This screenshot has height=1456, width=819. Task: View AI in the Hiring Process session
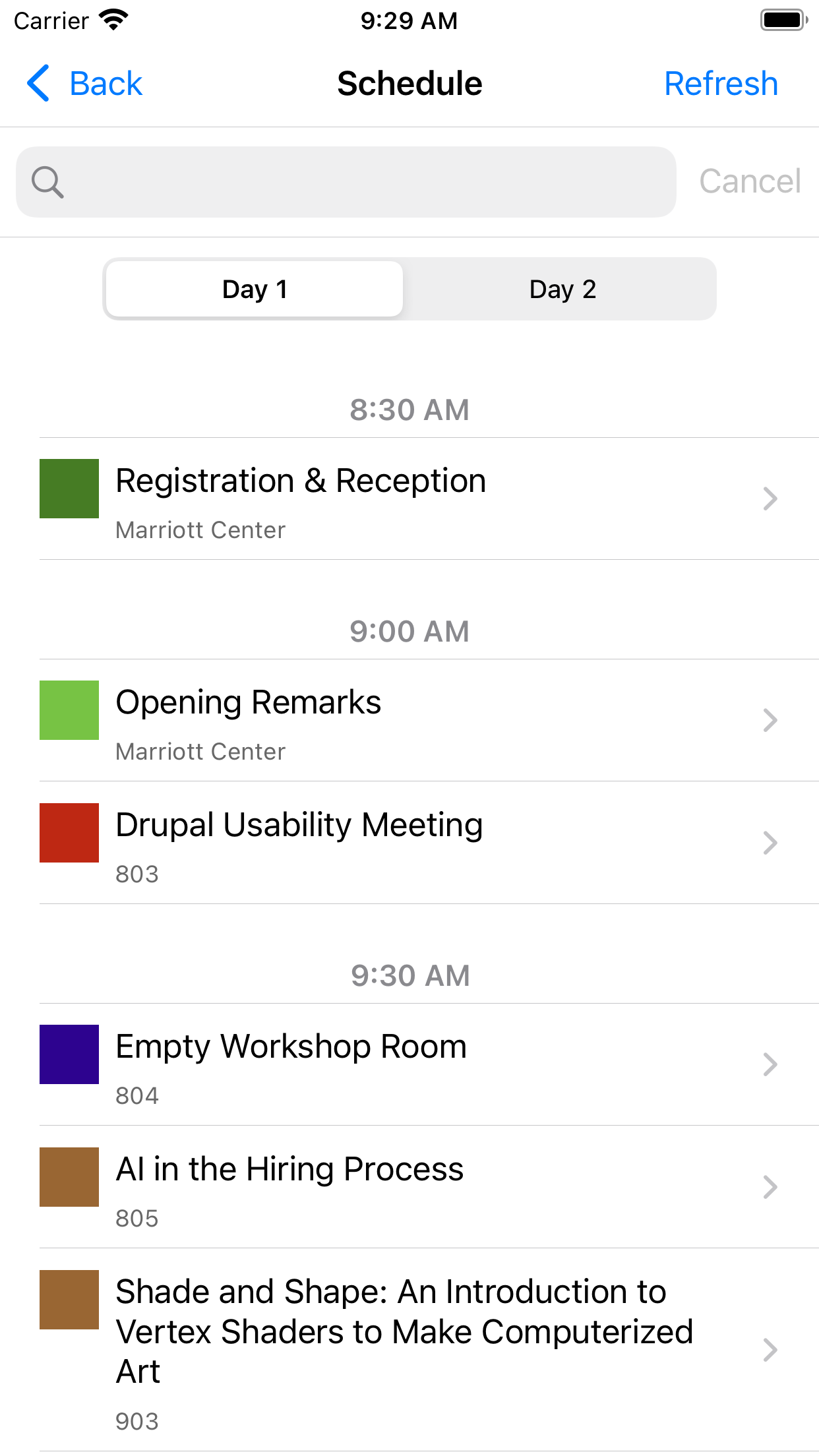point(409,1187)
